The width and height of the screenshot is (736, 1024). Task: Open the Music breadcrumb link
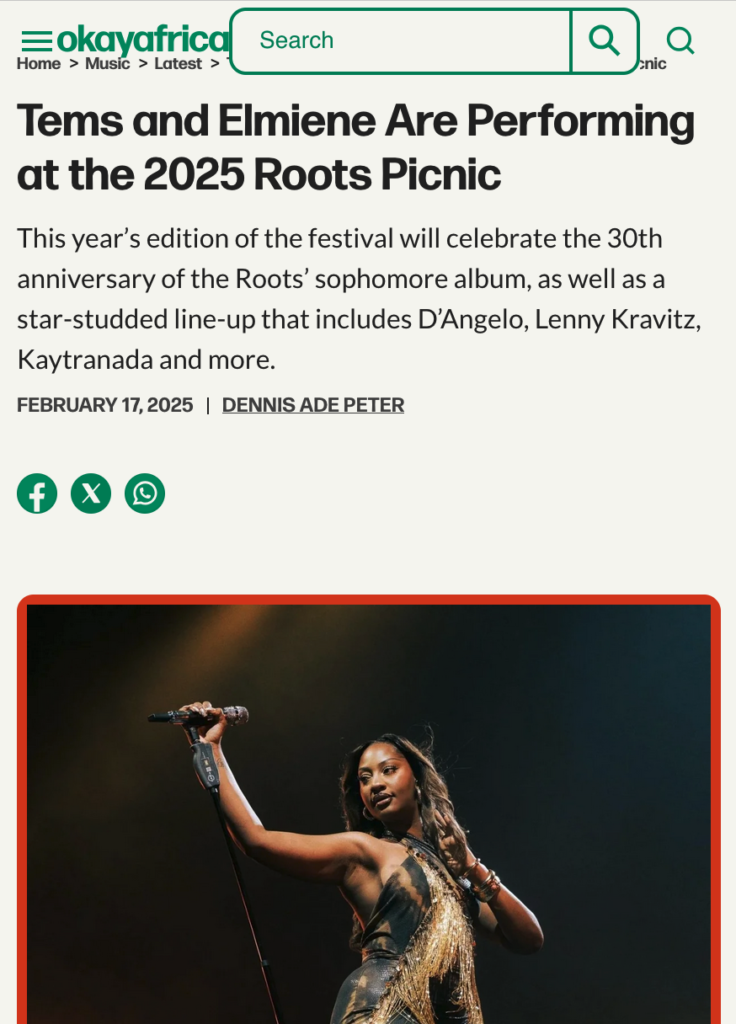pyautogui.click(x=107, y=64)
